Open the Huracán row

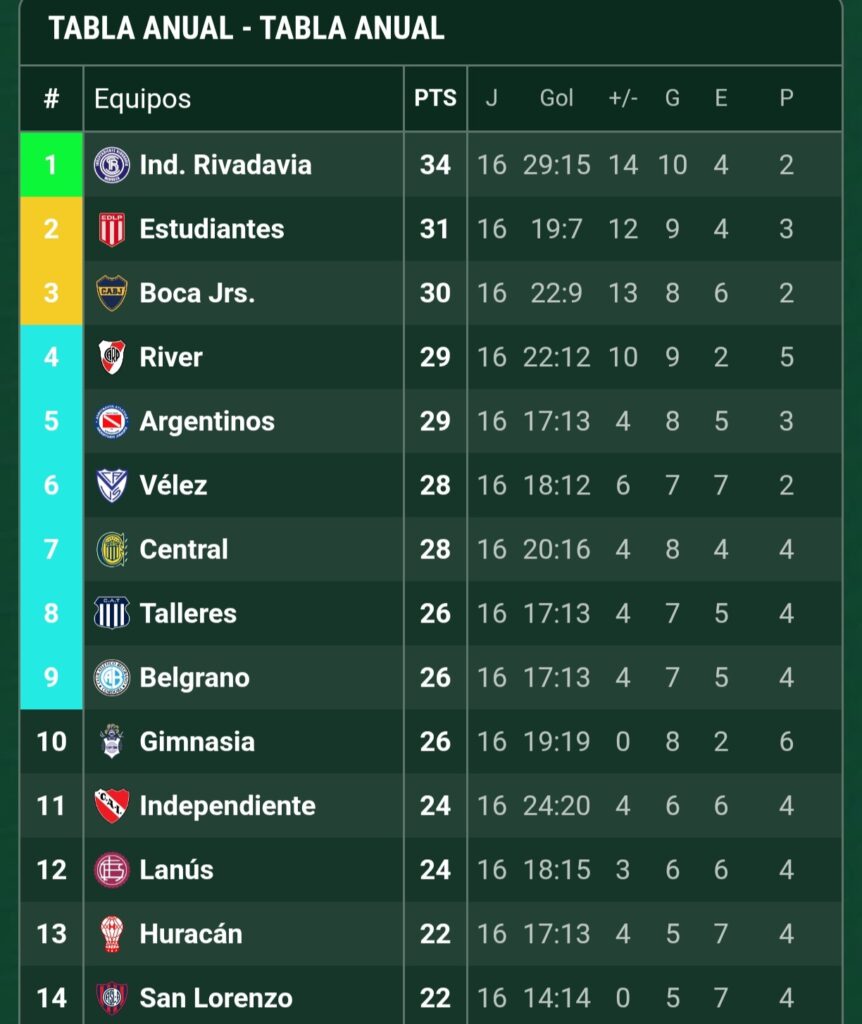coord(431,933)
